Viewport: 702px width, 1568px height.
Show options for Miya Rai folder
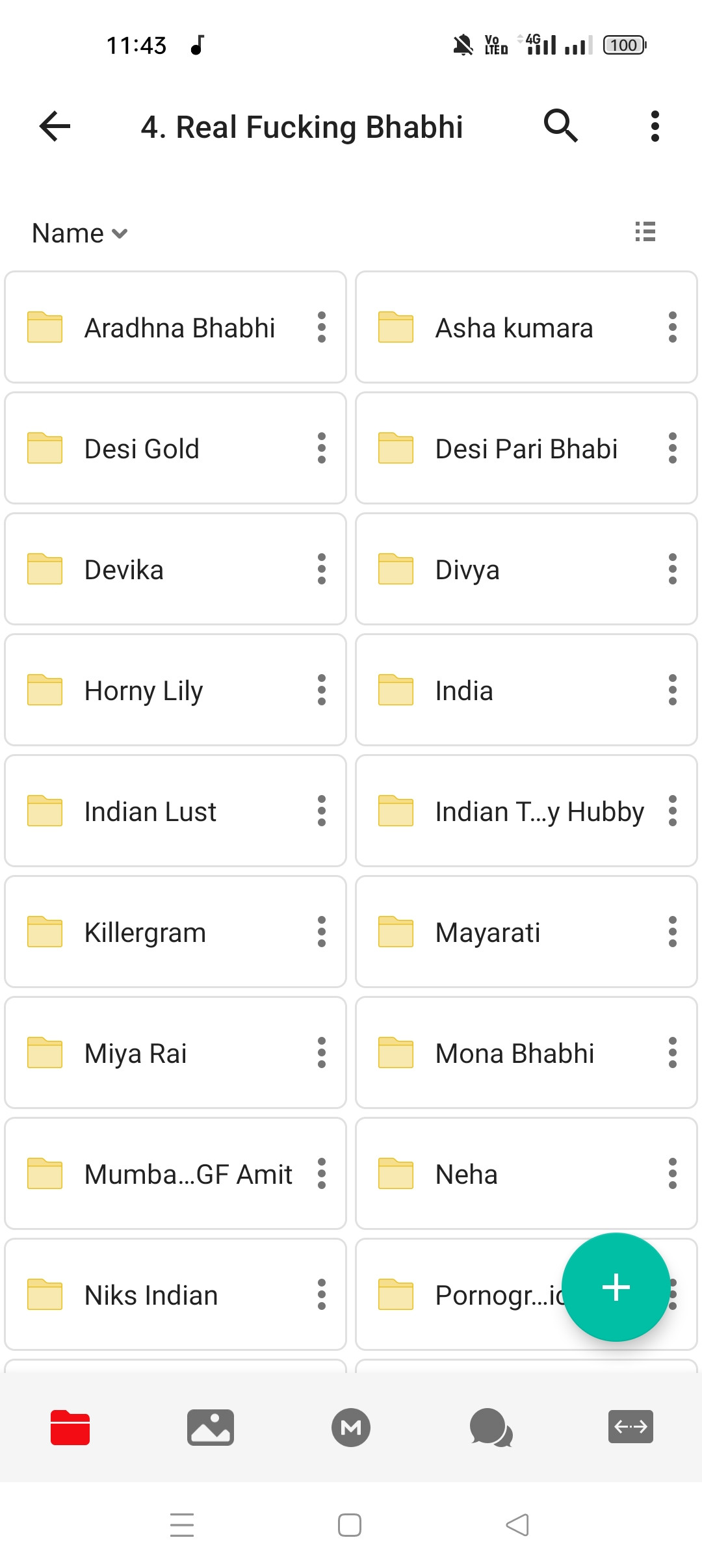(321, 1052)
